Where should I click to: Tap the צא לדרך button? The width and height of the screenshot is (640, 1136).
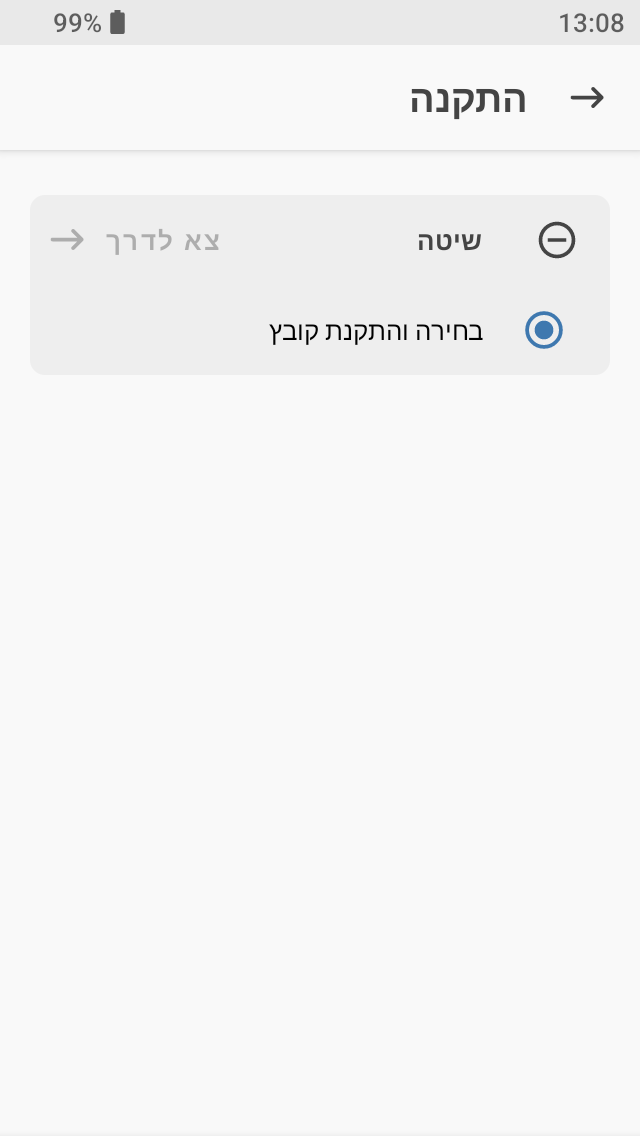[135, 241]
